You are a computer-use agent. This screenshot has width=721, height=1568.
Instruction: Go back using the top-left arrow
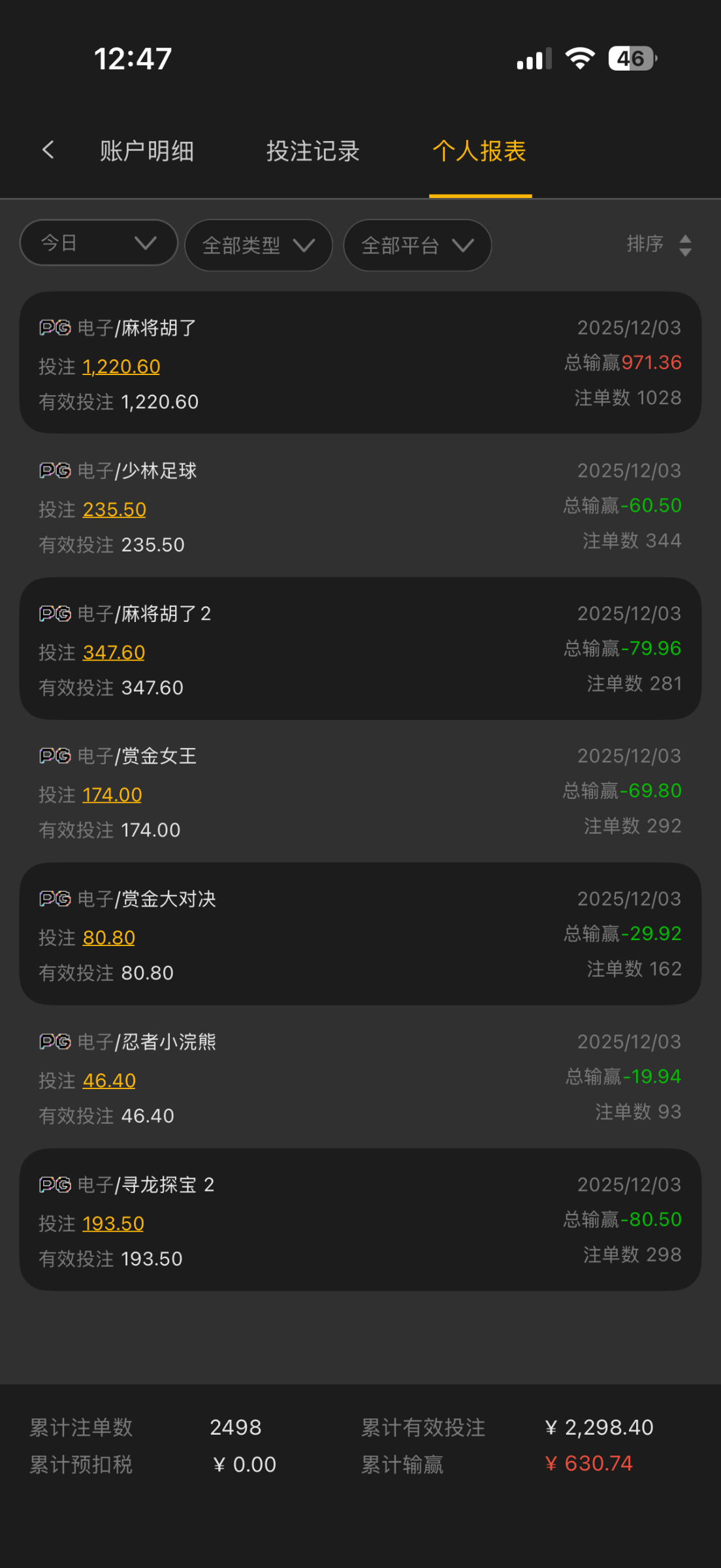point(48,150)
